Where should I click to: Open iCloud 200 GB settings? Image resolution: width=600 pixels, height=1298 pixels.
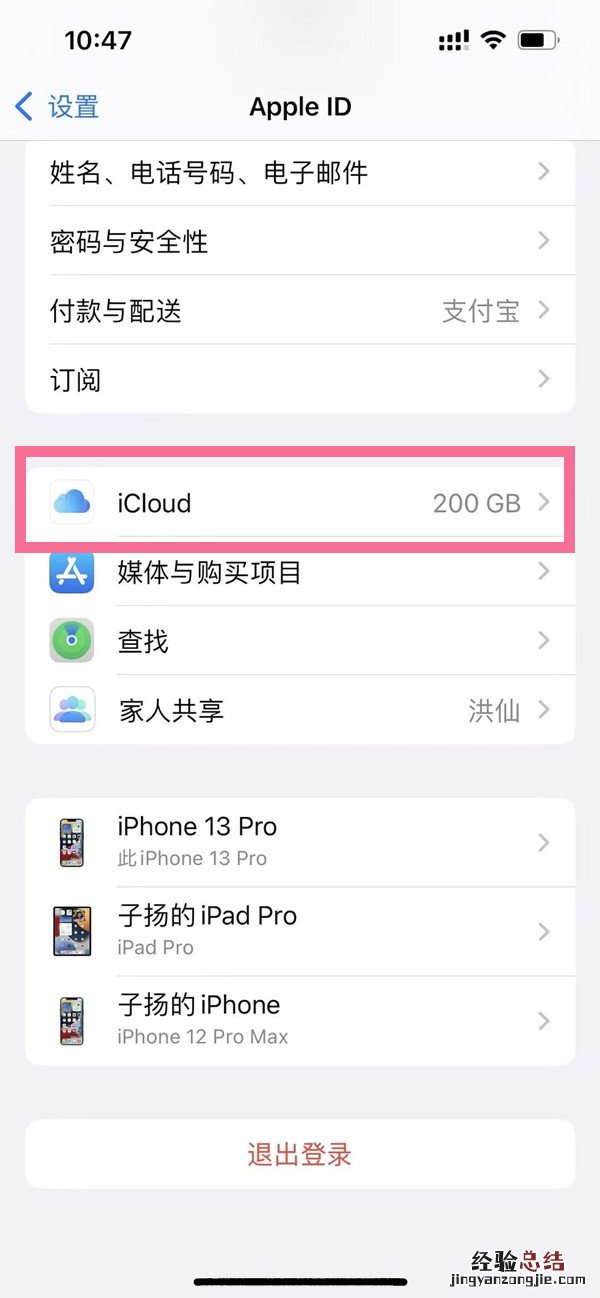tap(300, 502)
